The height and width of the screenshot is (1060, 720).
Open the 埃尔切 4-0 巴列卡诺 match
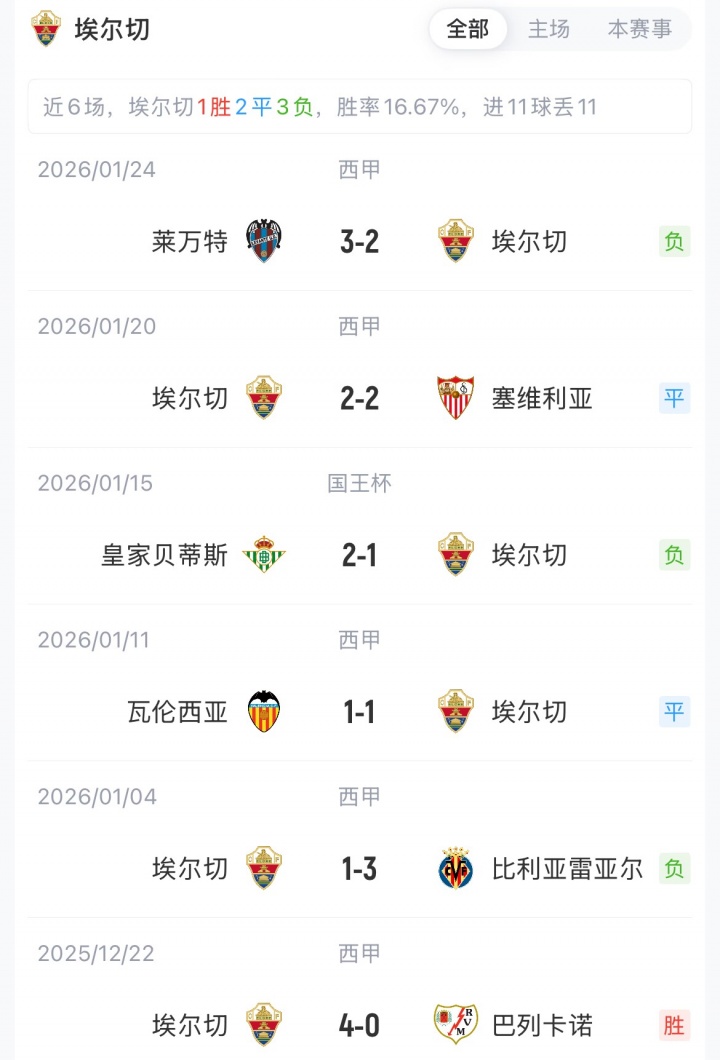[x=359, y=1025]
